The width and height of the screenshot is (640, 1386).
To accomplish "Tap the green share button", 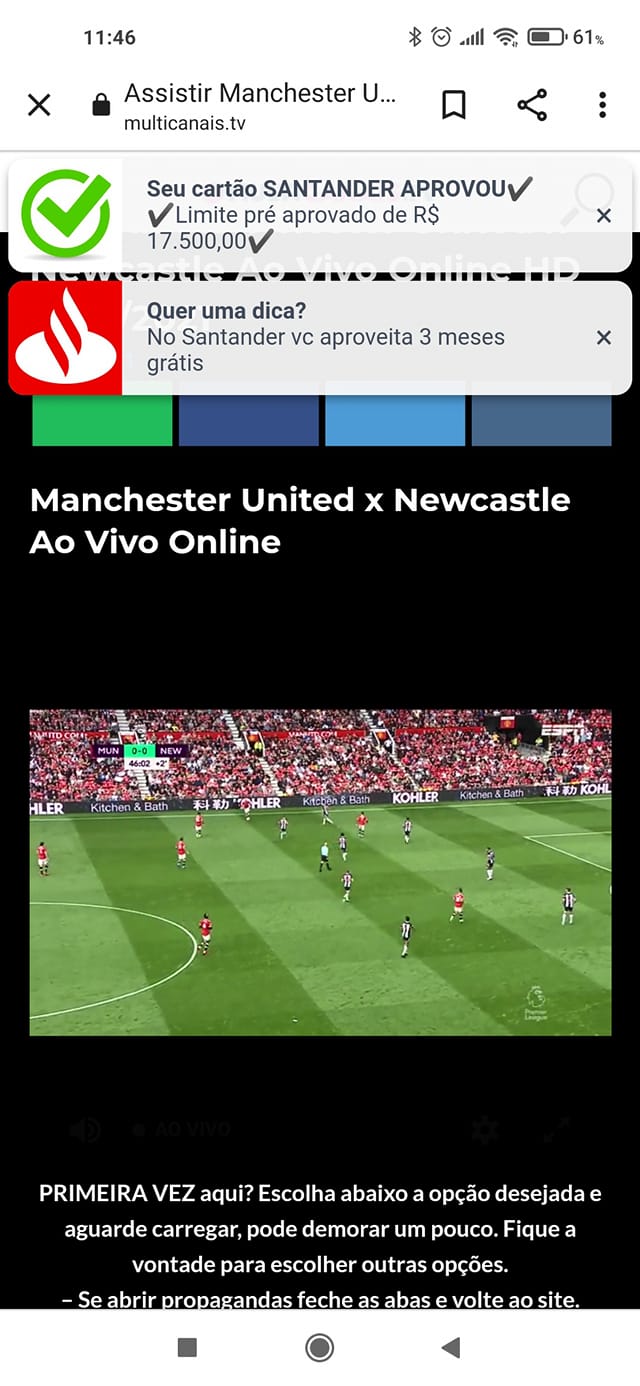I will 102,420.
